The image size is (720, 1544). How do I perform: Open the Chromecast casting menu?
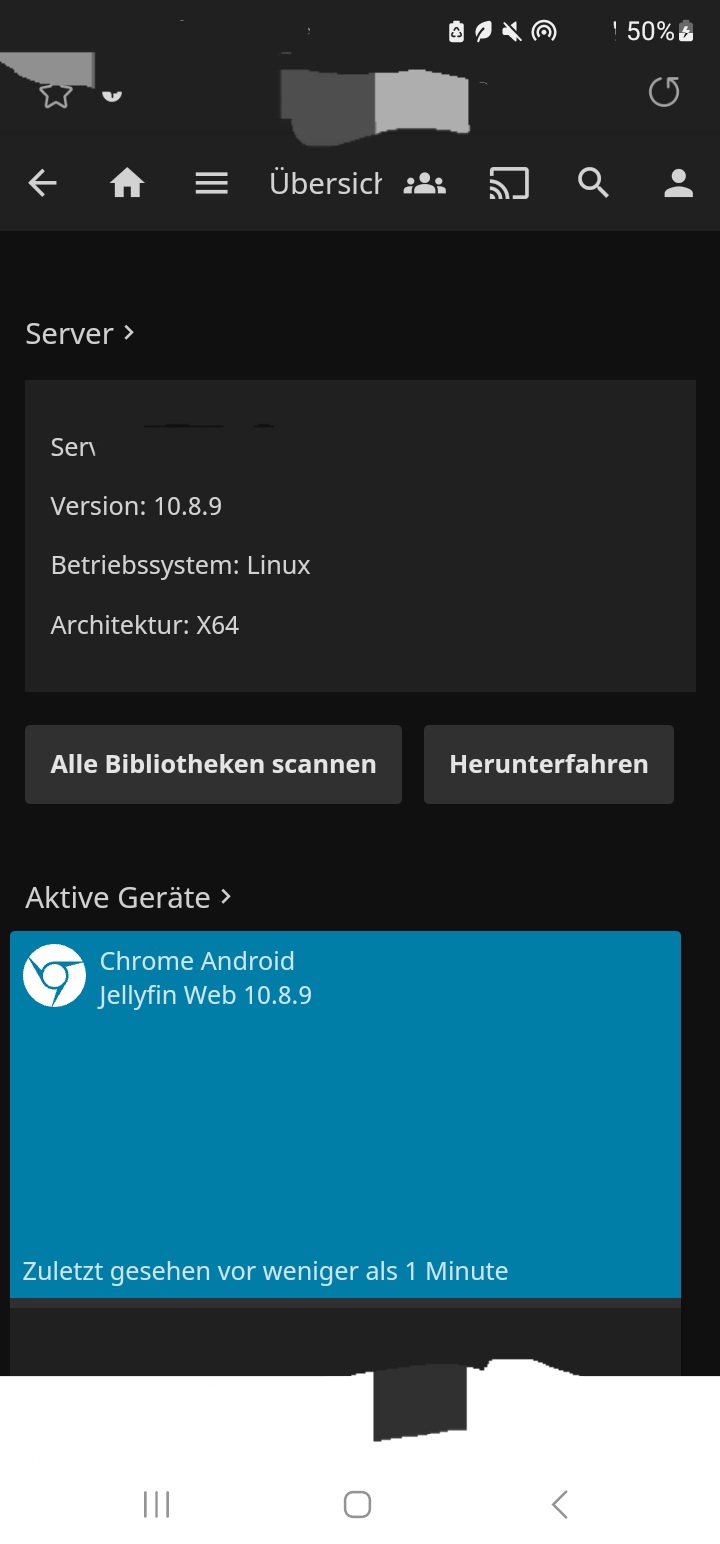(508, 183)
